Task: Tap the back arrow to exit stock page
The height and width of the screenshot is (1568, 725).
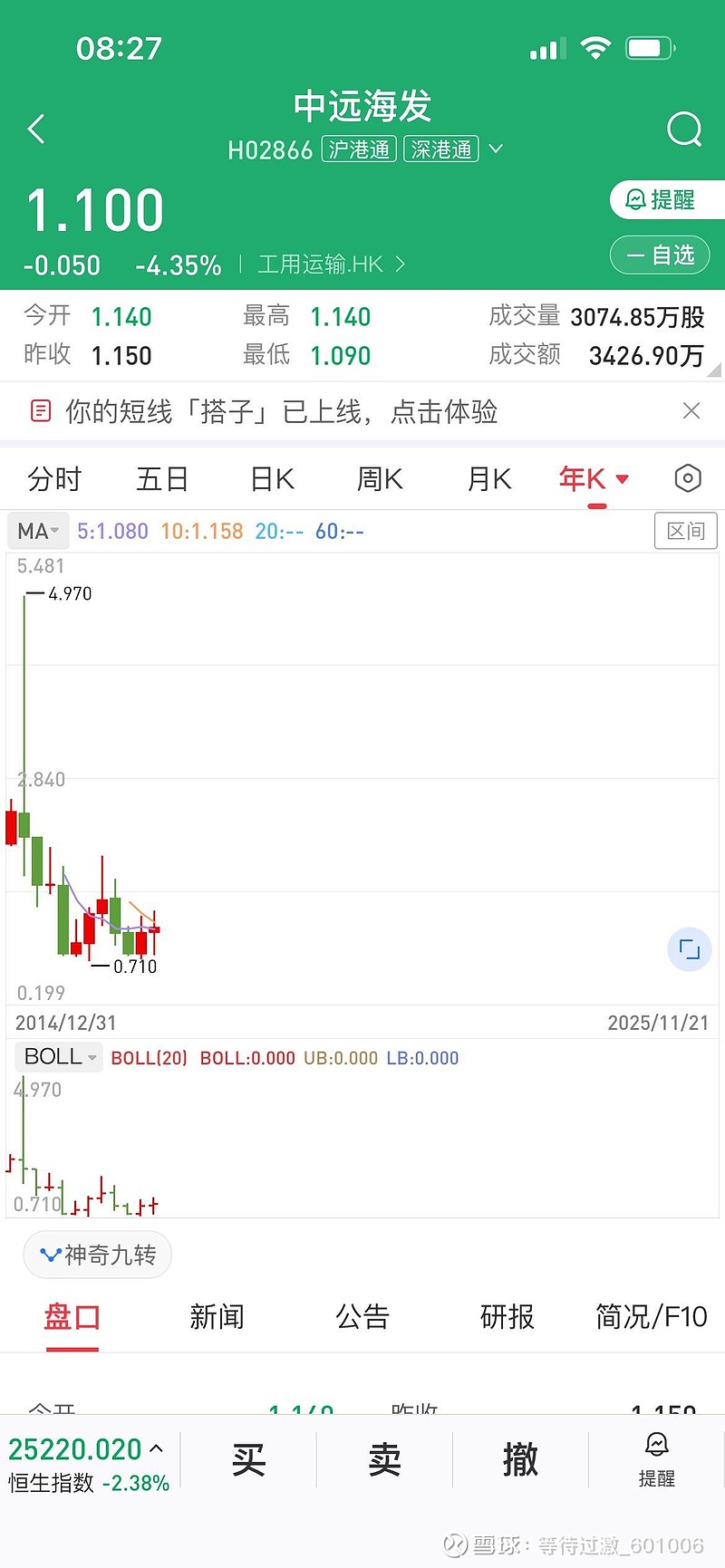Action: (36, 129)
